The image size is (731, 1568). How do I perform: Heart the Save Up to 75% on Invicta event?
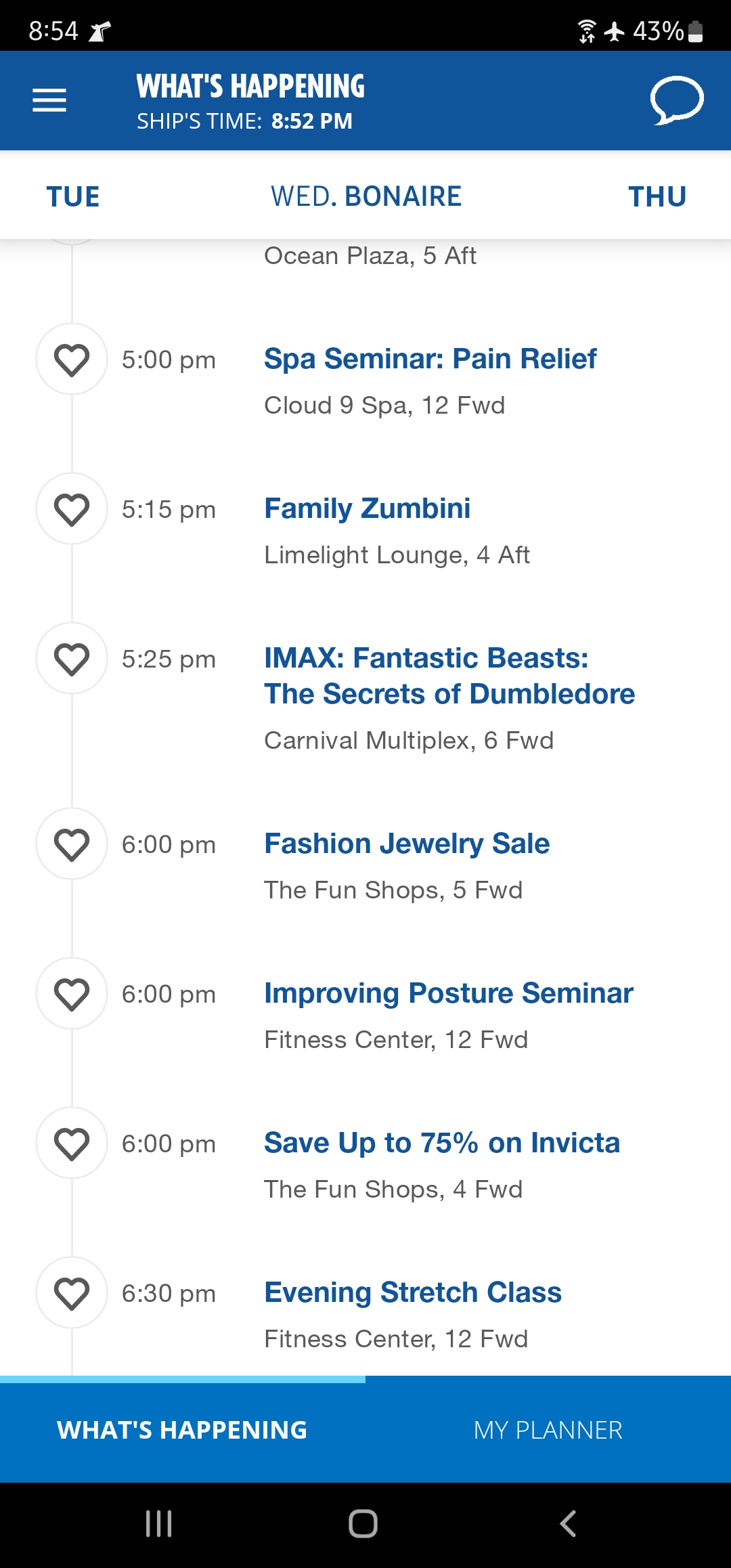pos(72,1144)
